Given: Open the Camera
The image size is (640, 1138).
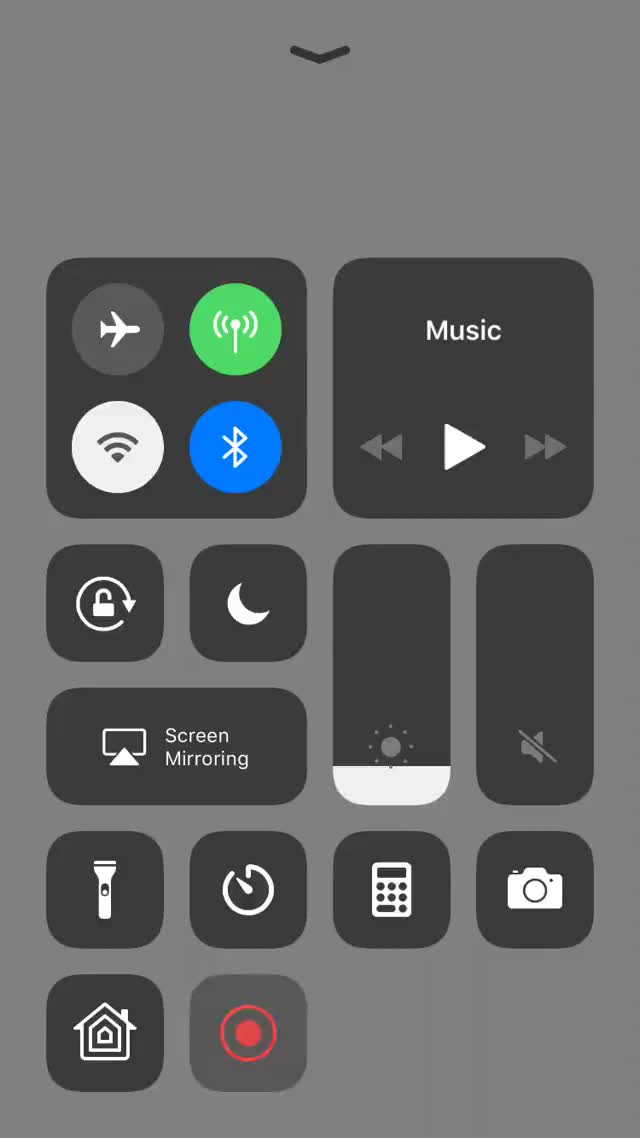Looking at the screenshot, I should tap(535, 890).
